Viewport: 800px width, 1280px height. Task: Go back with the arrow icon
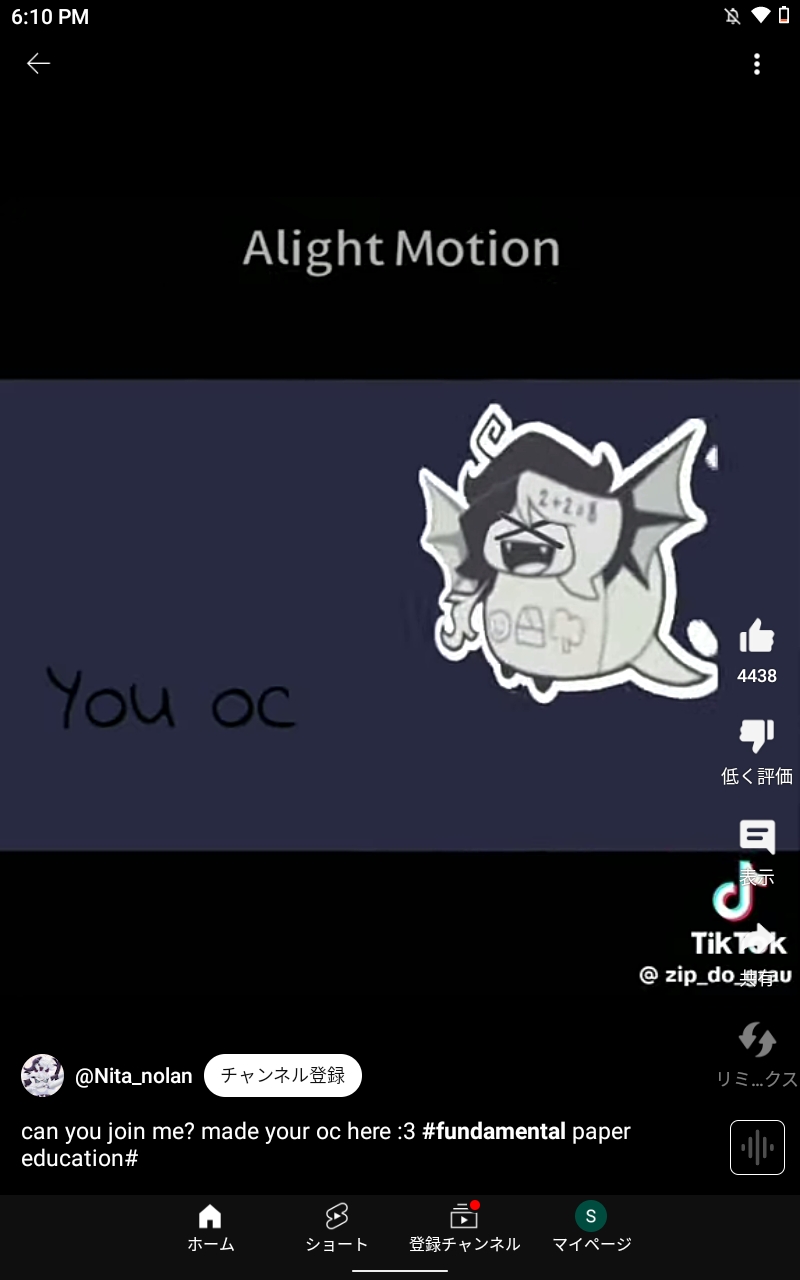pyautogui.click(x=38, y=64)
